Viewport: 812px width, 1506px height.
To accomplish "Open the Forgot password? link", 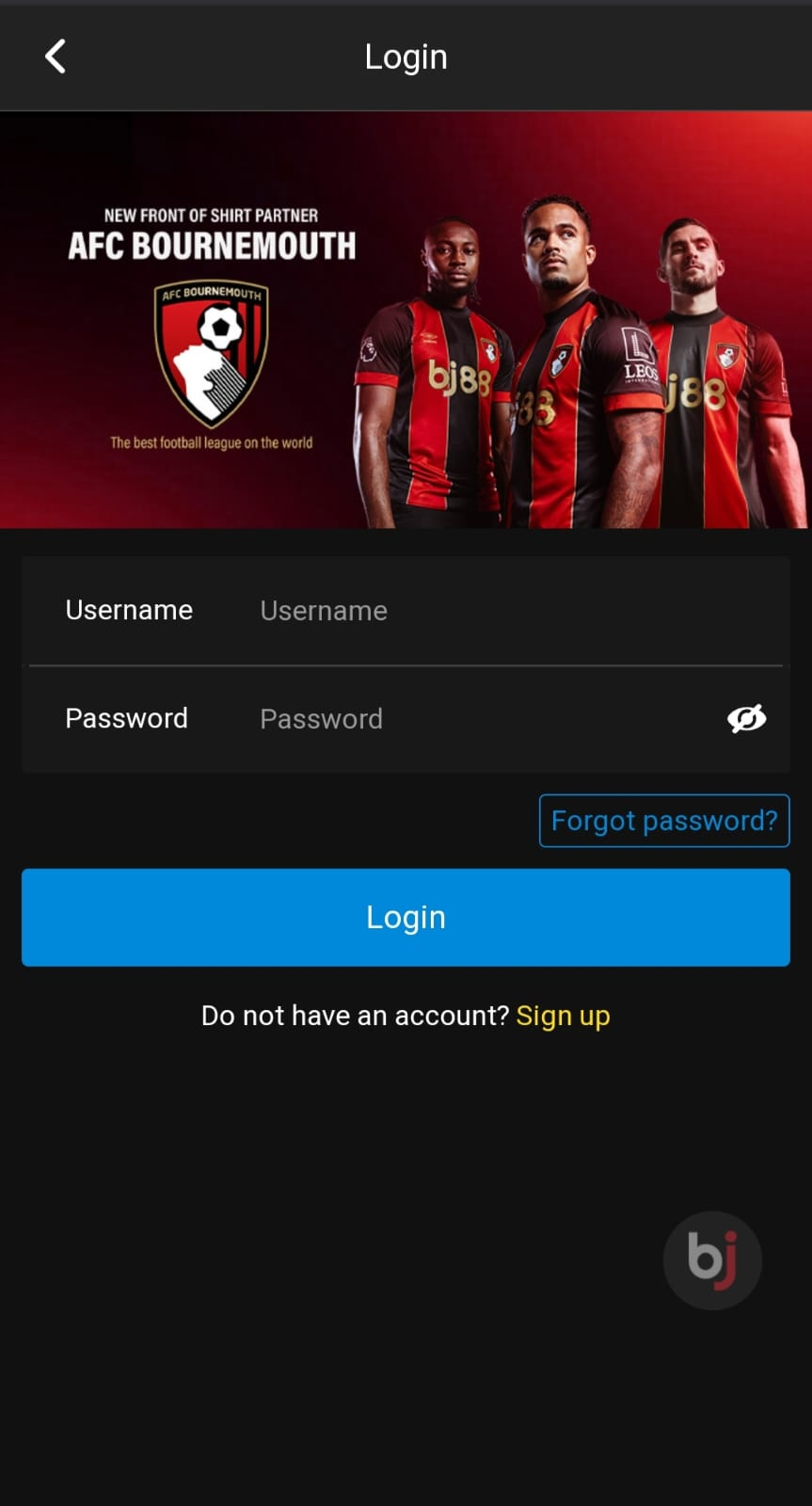I will click(x=663, y=821).
